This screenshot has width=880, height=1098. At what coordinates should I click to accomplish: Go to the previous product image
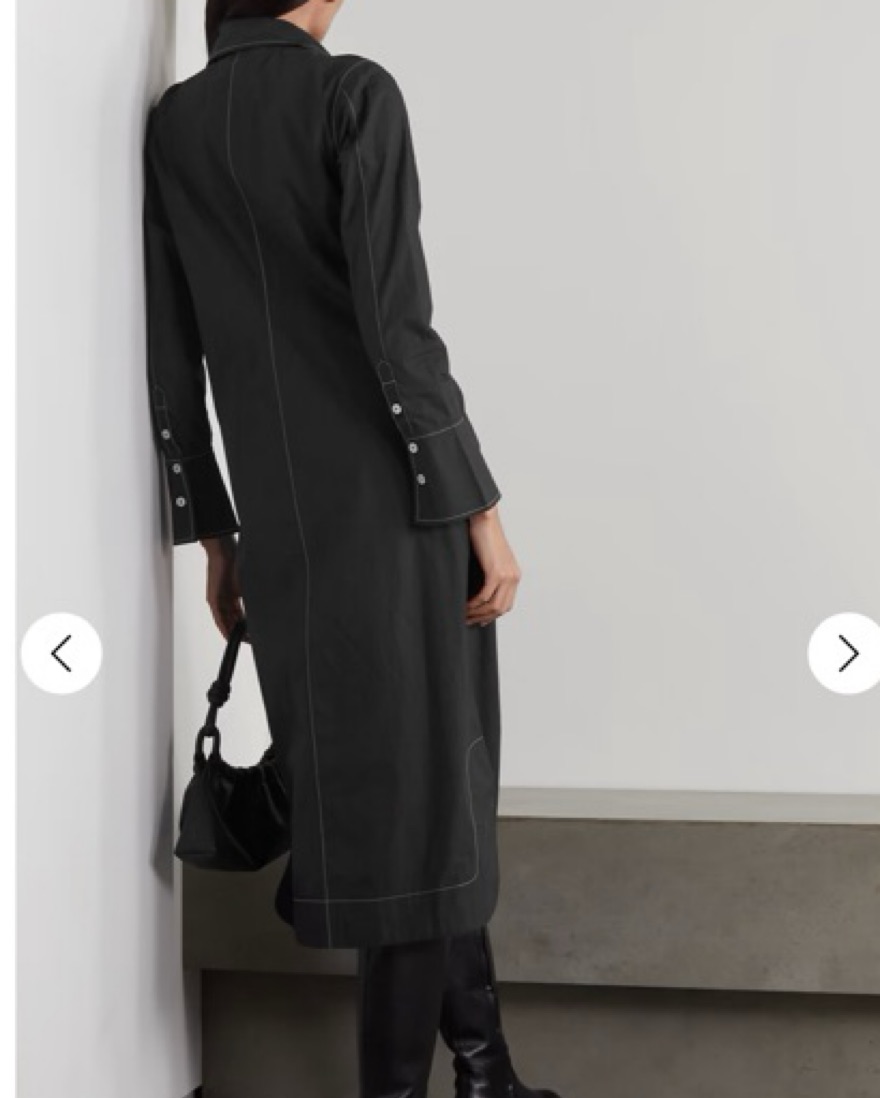pyautogui.click(x=61, y=653)
